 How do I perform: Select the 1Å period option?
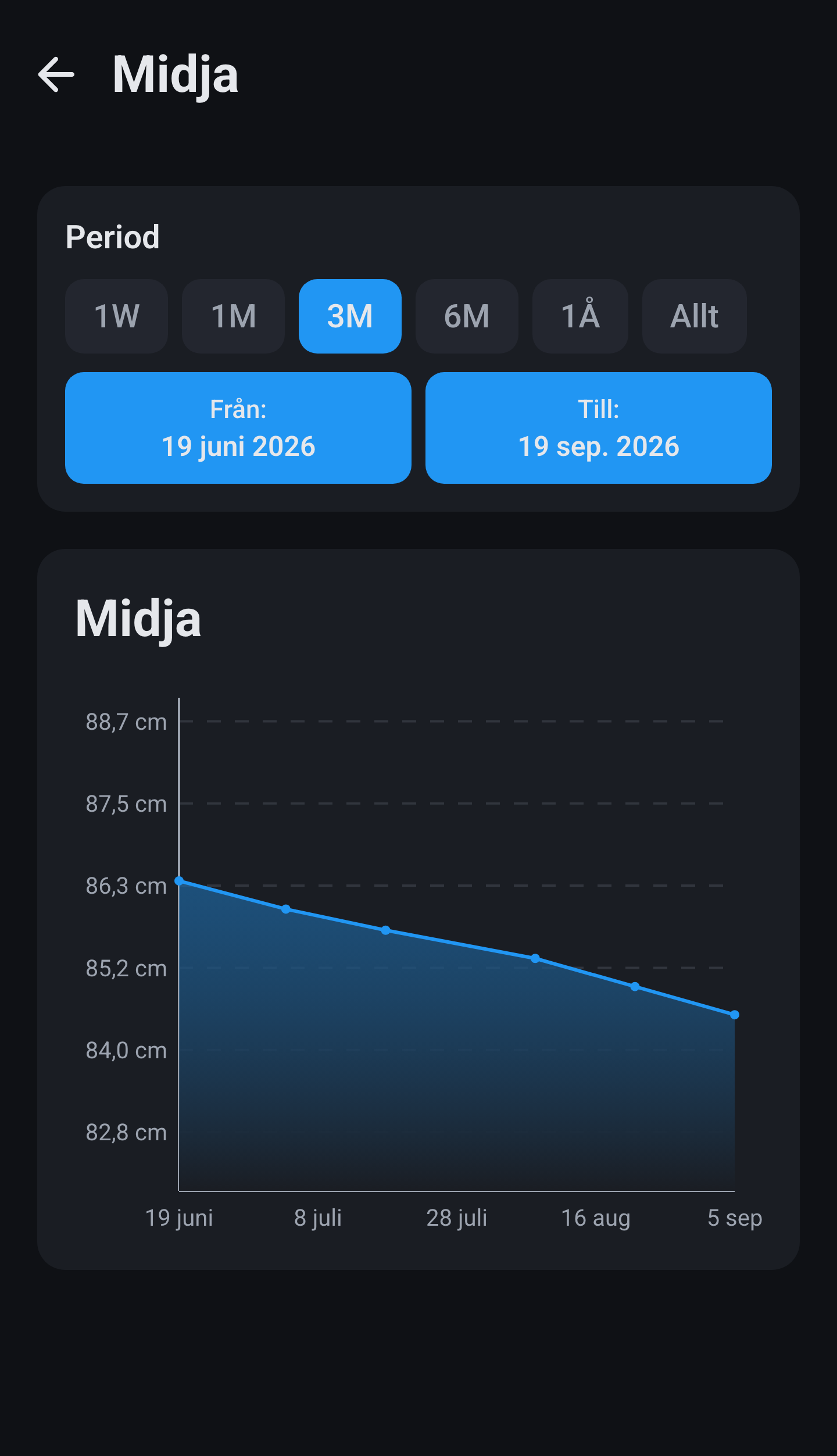click(580, 316)
